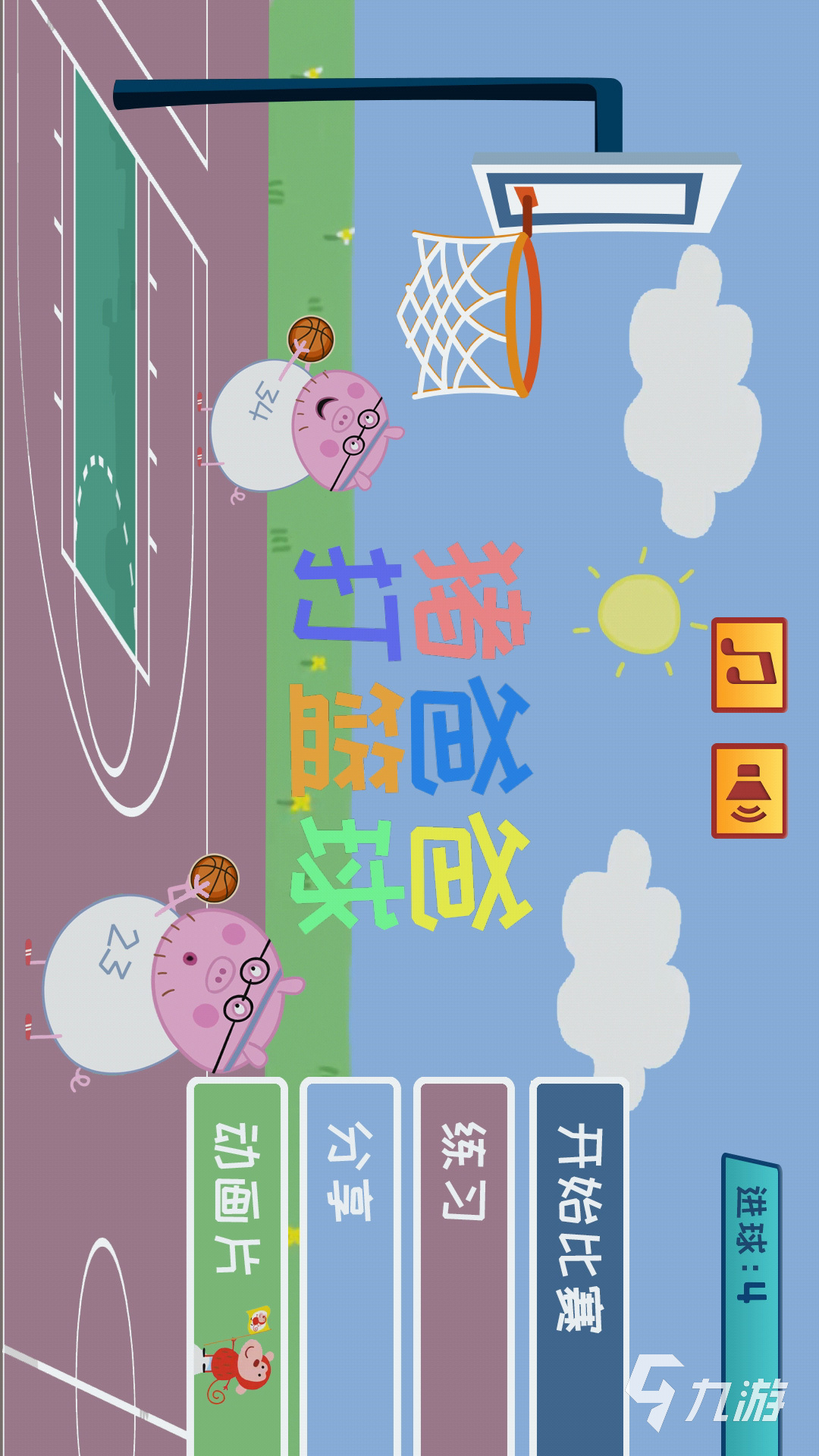This screenshot has width=819, height=1456.
Task: Toggle the sound effects speaker button
Action: (x=748, y=791)
